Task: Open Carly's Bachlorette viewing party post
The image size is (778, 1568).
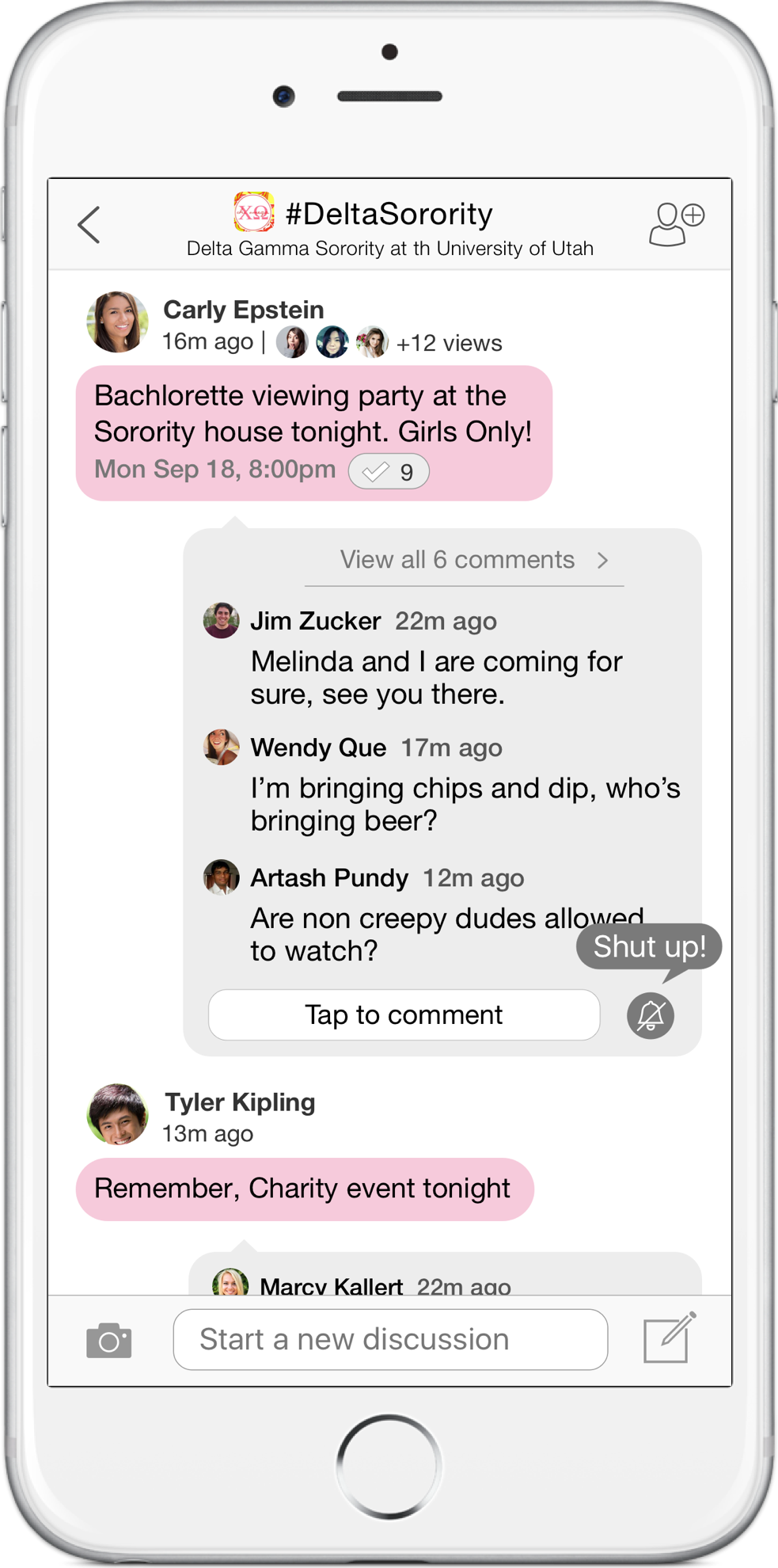Action: pyautogui.click(x=313, y=415)
